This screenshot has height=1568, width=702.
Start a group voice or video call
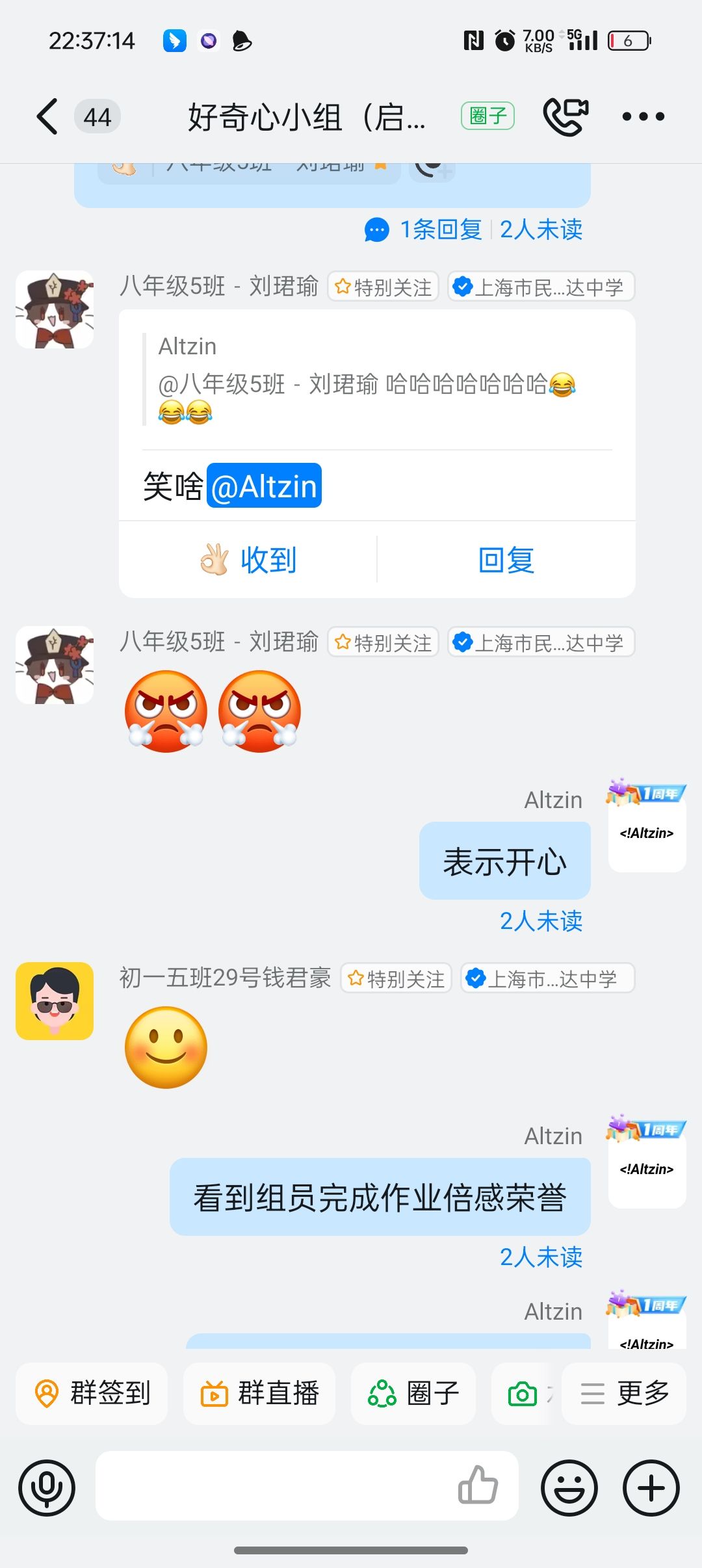pyautogui.click(x=565, y=117)
